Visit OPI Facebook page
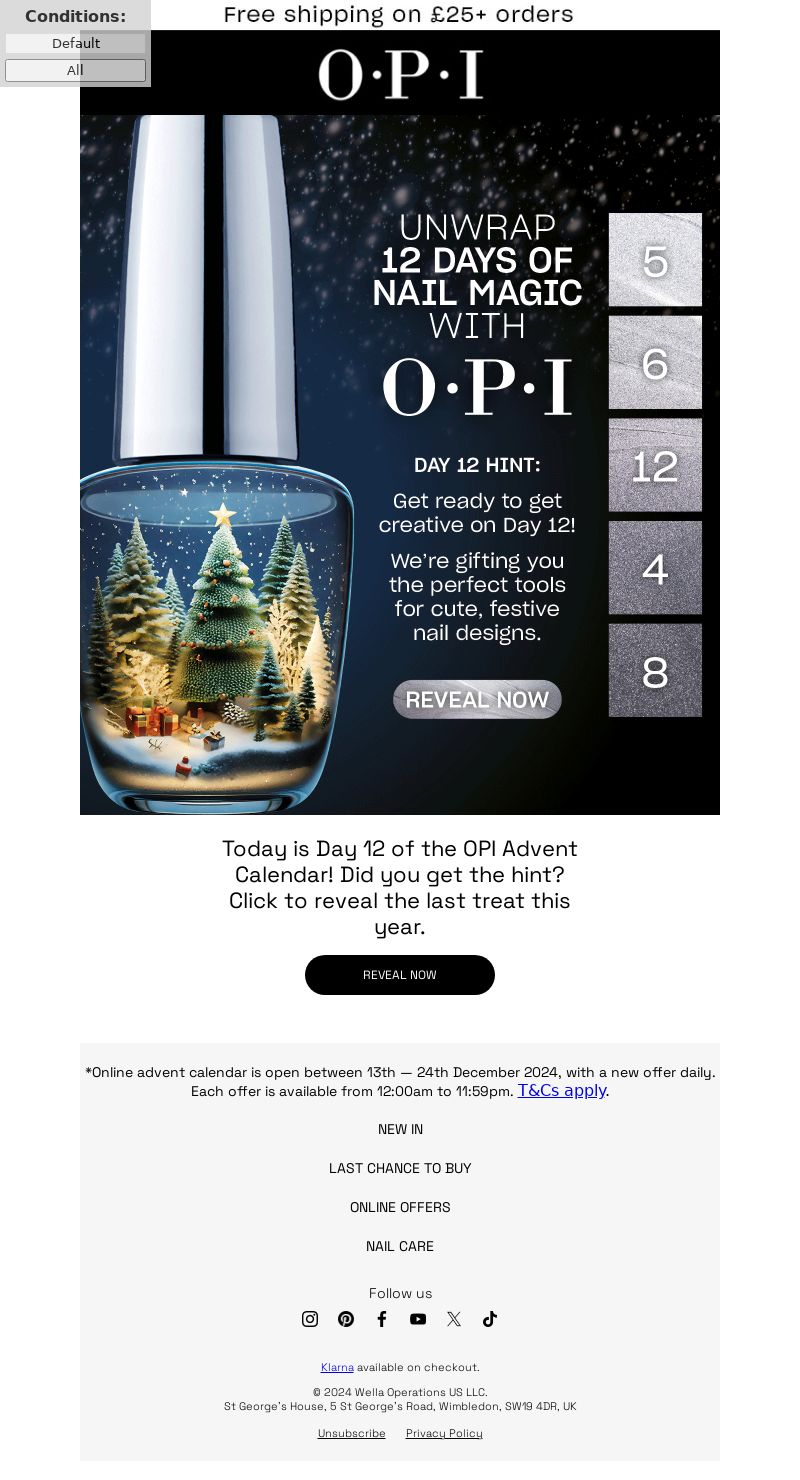This screenshot has width=800, height=1480. [x=382, y=1319]
